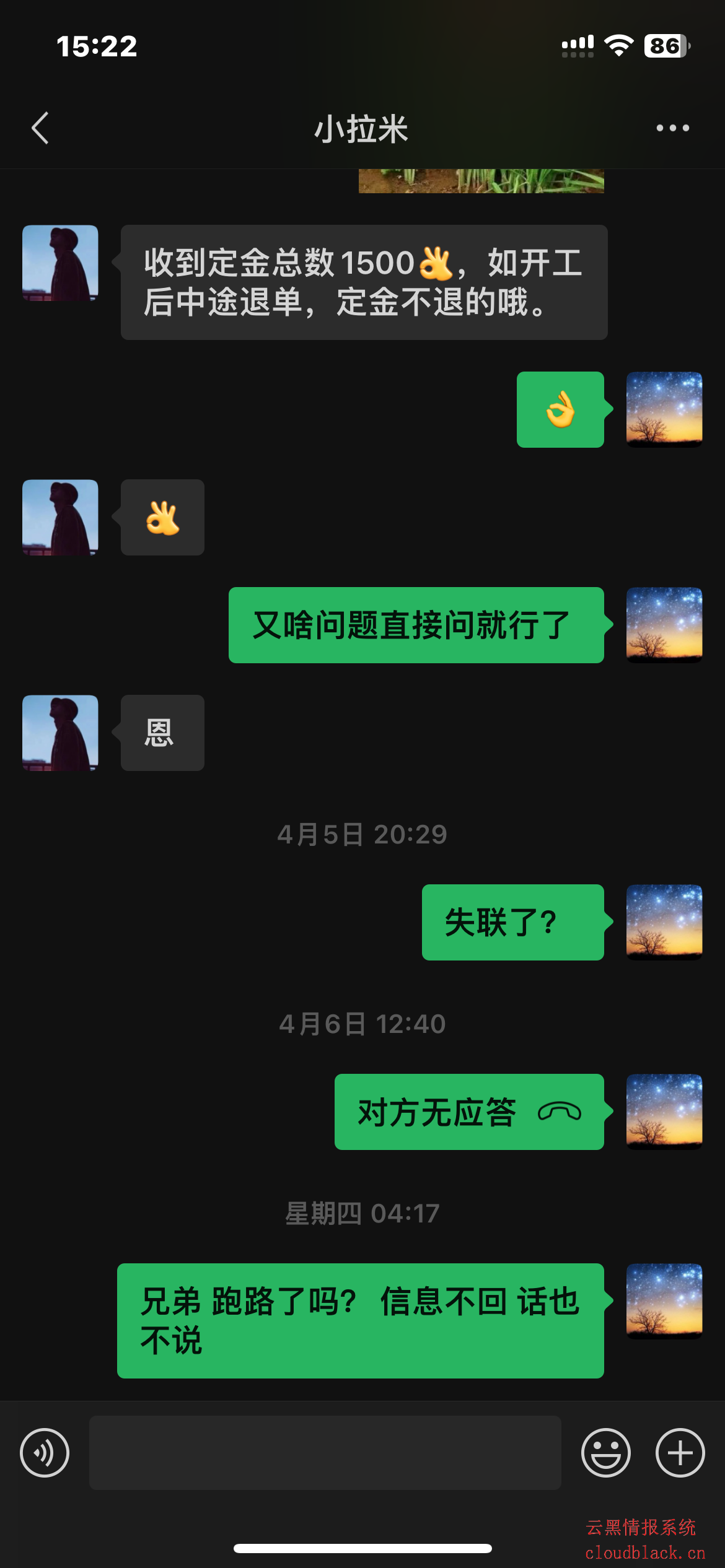Open your avatar beside the 失联了? message
725x1568 pixels.
(664, 922)
